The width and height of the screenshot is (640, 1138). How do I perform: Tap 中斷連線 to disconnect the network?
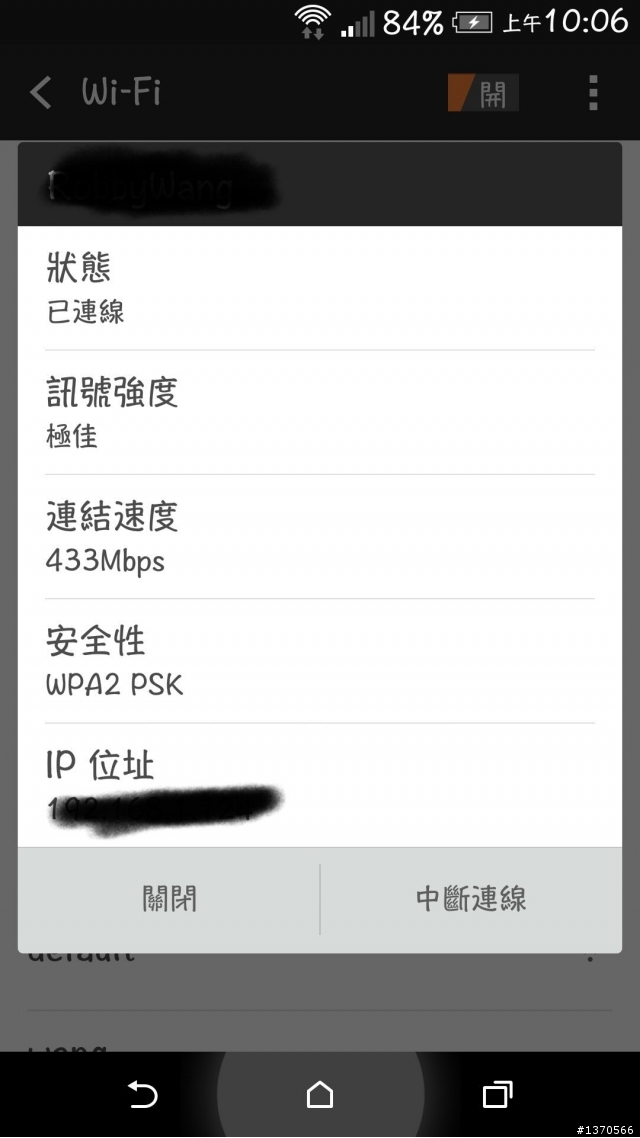(x=471, y=899)
